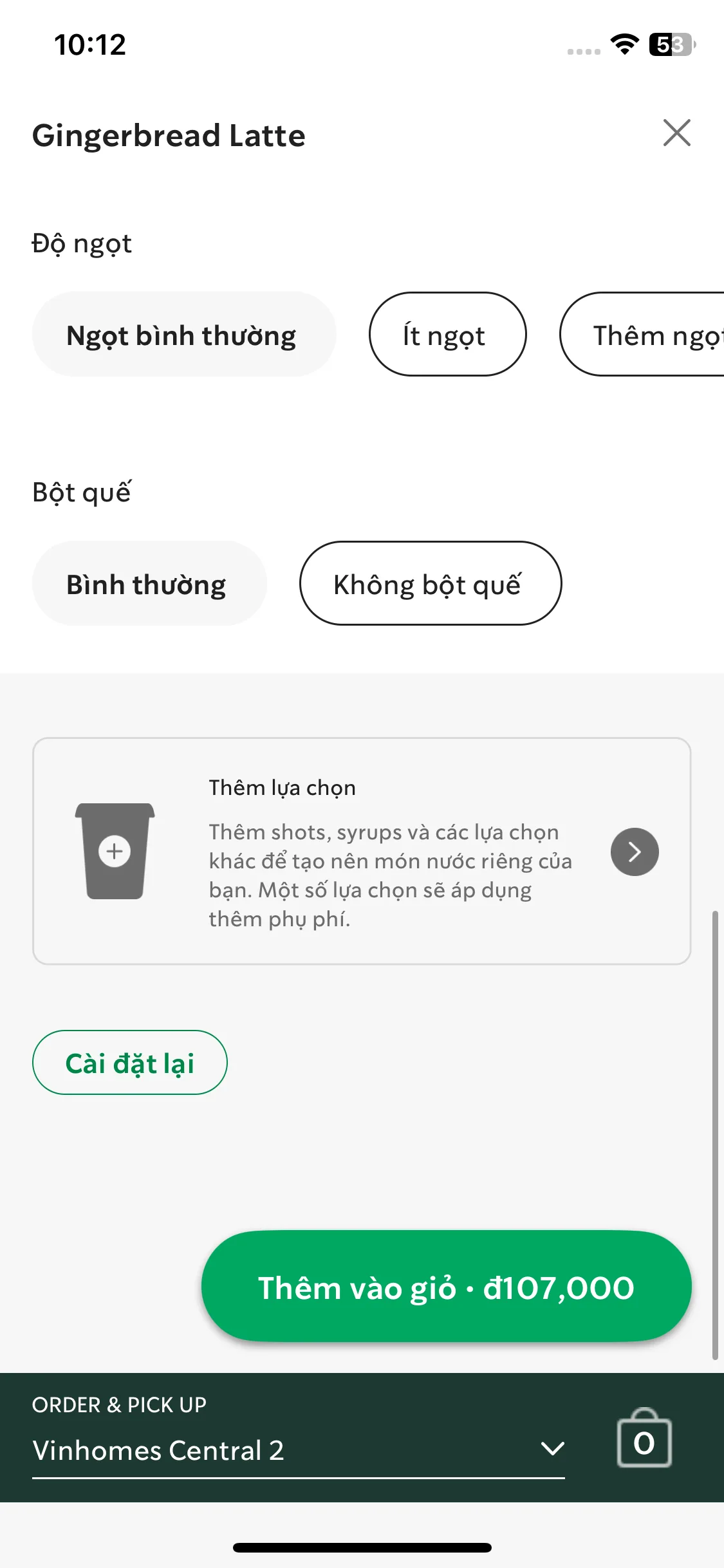Viewport: 724px width, 1568px height.
Task: Select Bình thường for cinnamon powder
Action: [149, 584]
